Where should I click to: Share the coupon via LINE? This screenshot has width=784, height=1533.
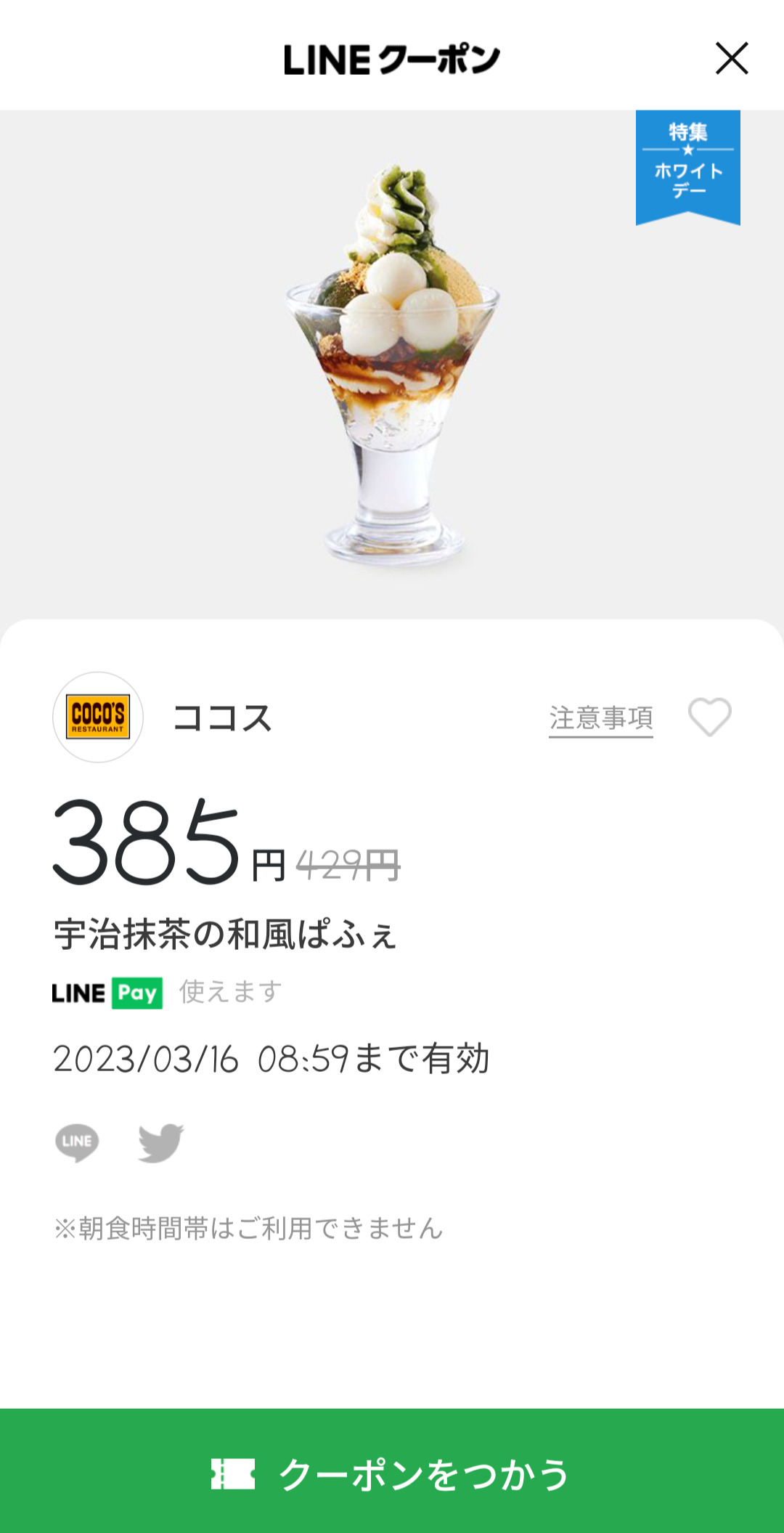tap(77, 1142)
